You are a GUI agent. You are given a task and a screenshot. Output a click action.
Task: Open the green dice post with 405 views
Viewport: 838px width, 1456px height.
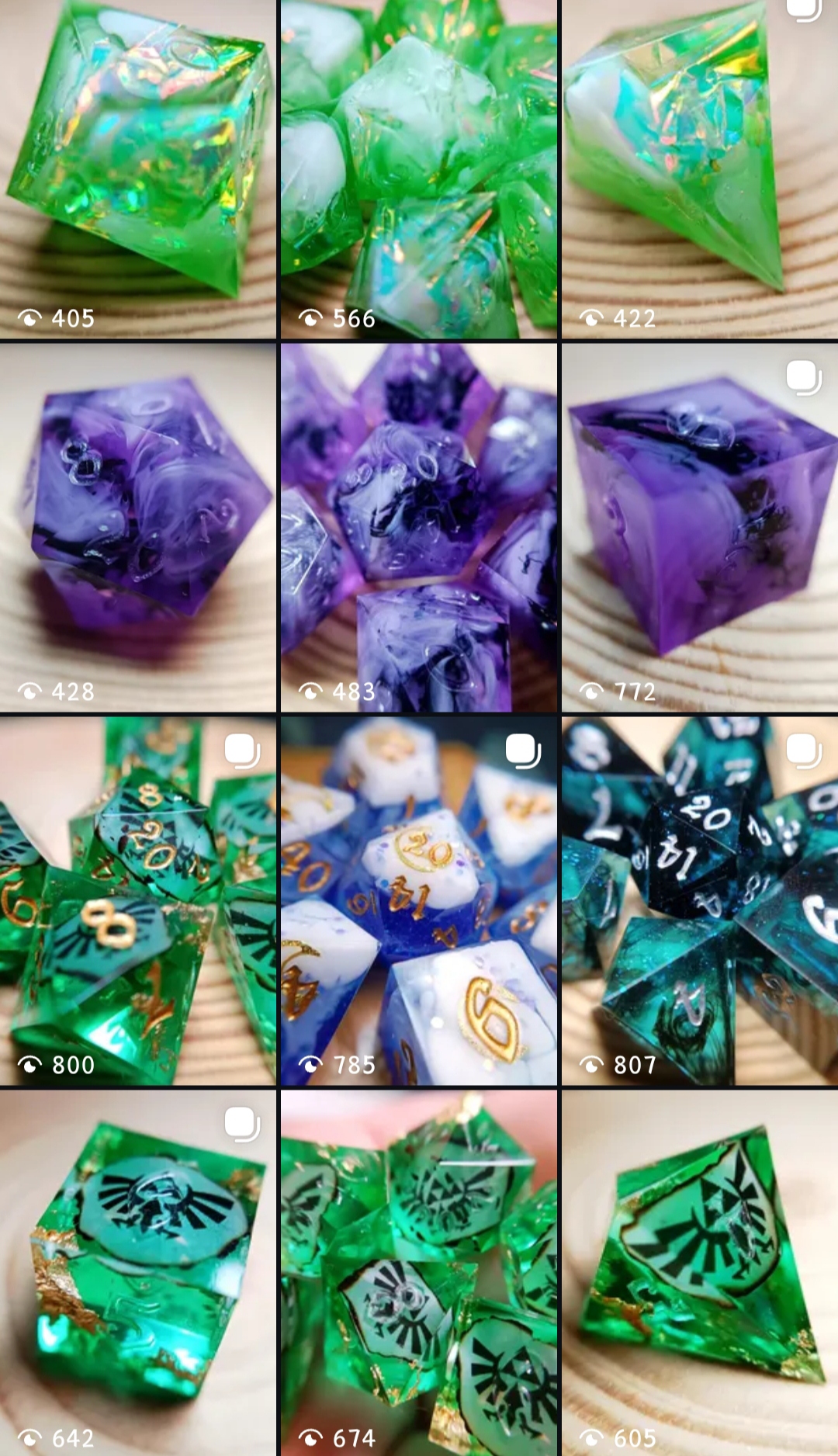pos(138,169)
